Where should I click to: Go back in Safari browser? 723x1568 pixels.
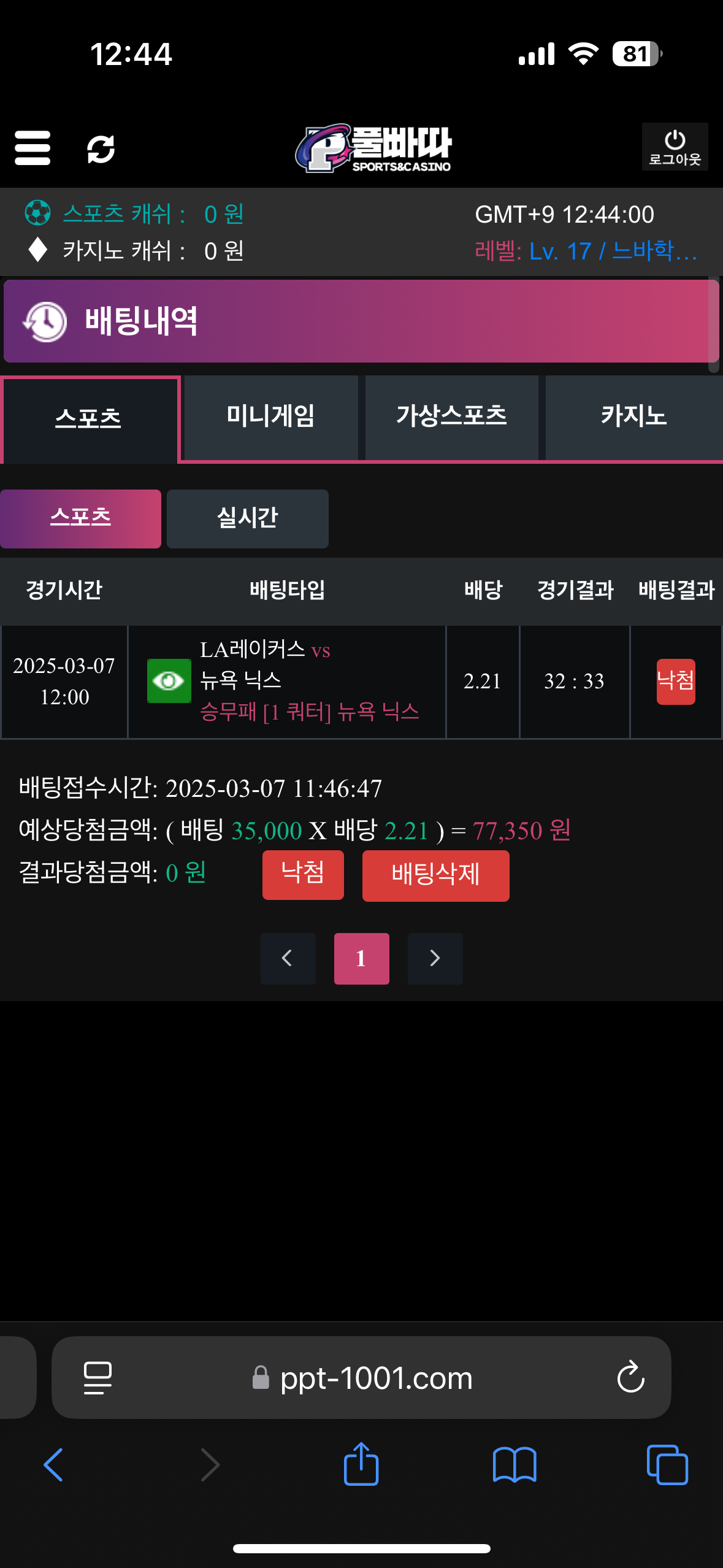point(54,1465)
